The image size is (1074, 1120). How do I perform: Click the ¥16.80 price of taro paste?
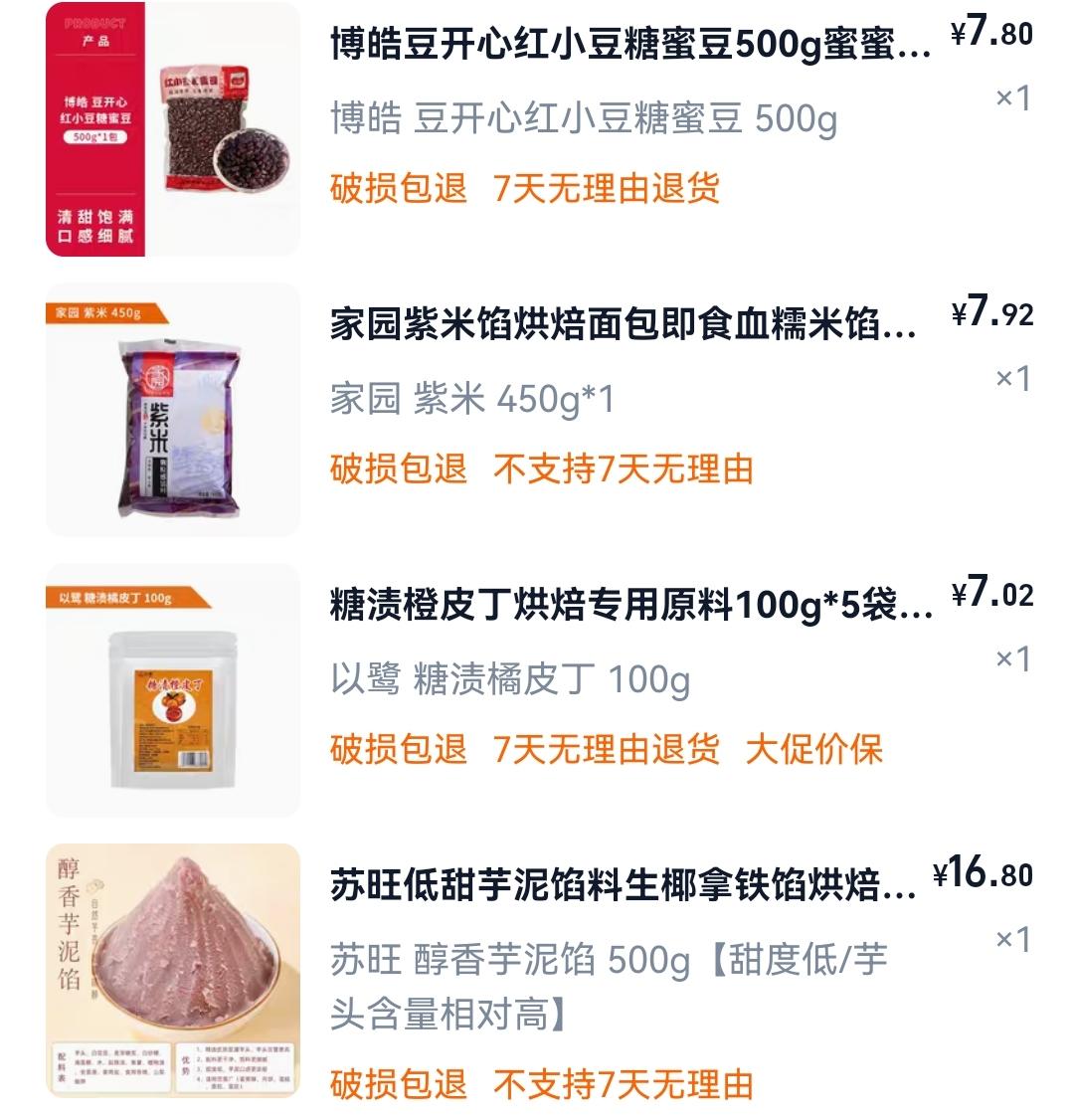(x=984, y=875)
